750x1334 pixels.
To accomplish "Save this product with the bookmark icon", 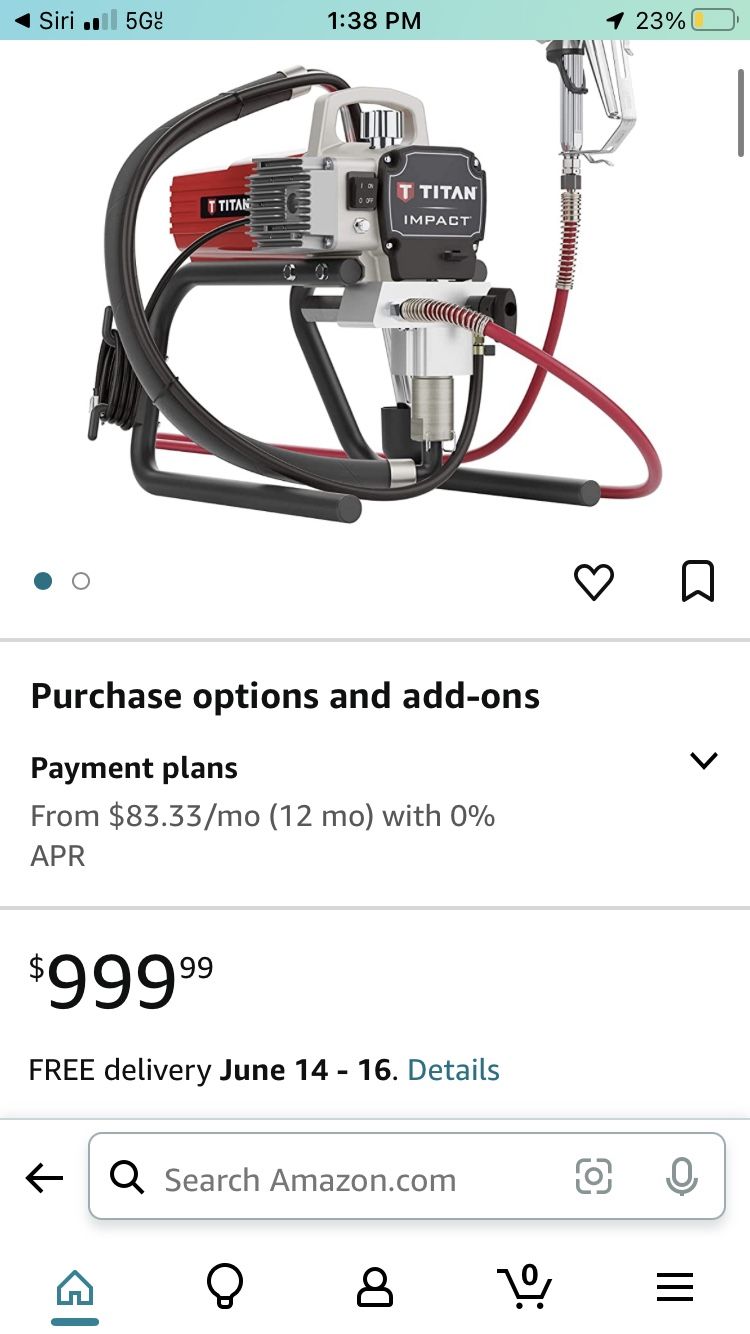I will click(x=697, y=581).
